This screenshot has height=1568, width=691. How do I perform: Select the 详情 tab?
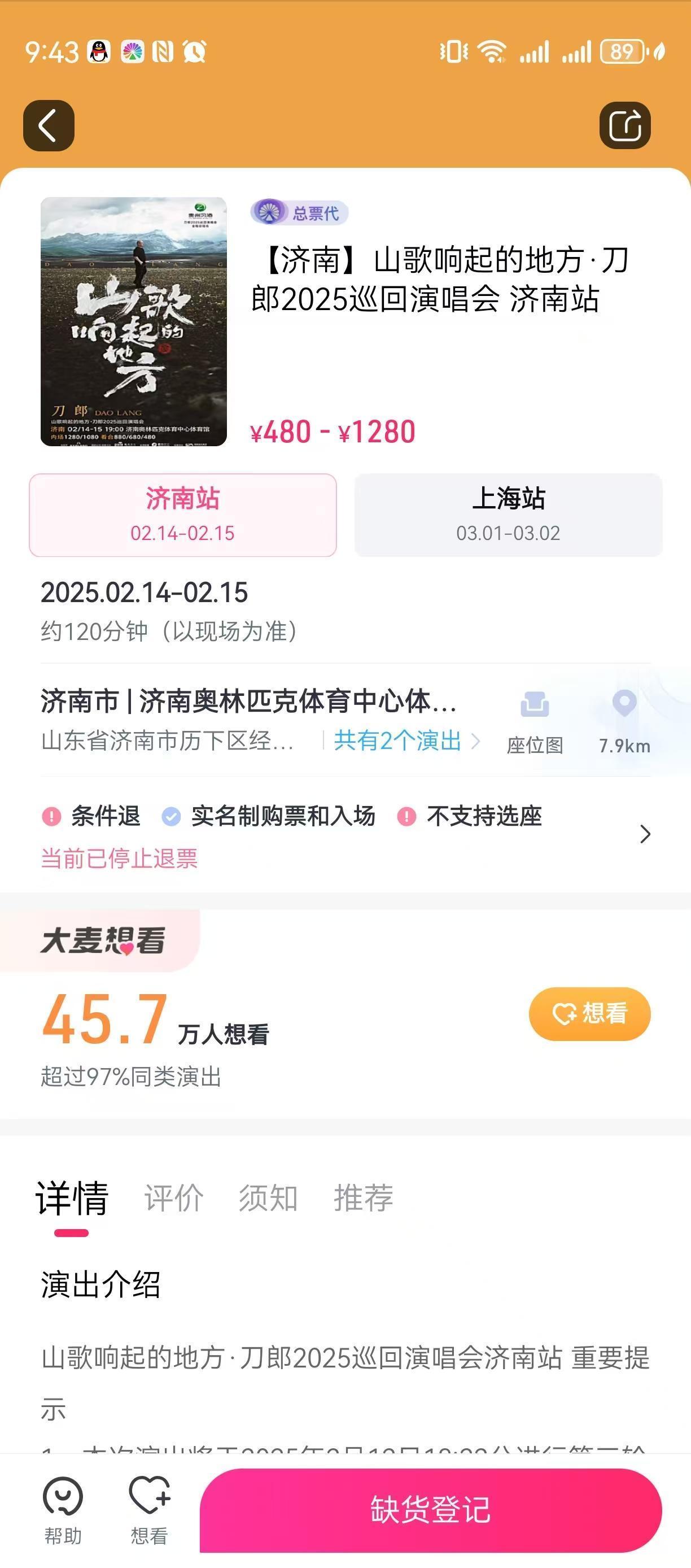click(x=72, y=1198)
